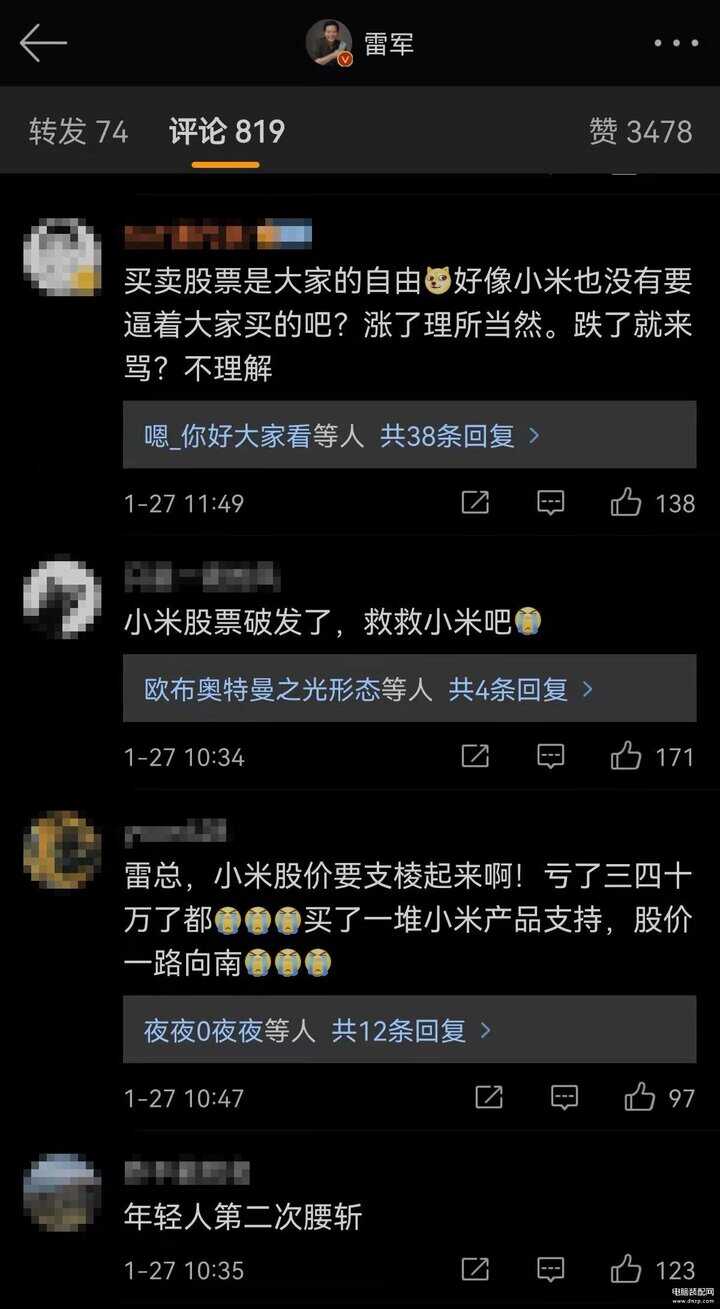Like the comment with 138 likes

[x=627, y=502]
